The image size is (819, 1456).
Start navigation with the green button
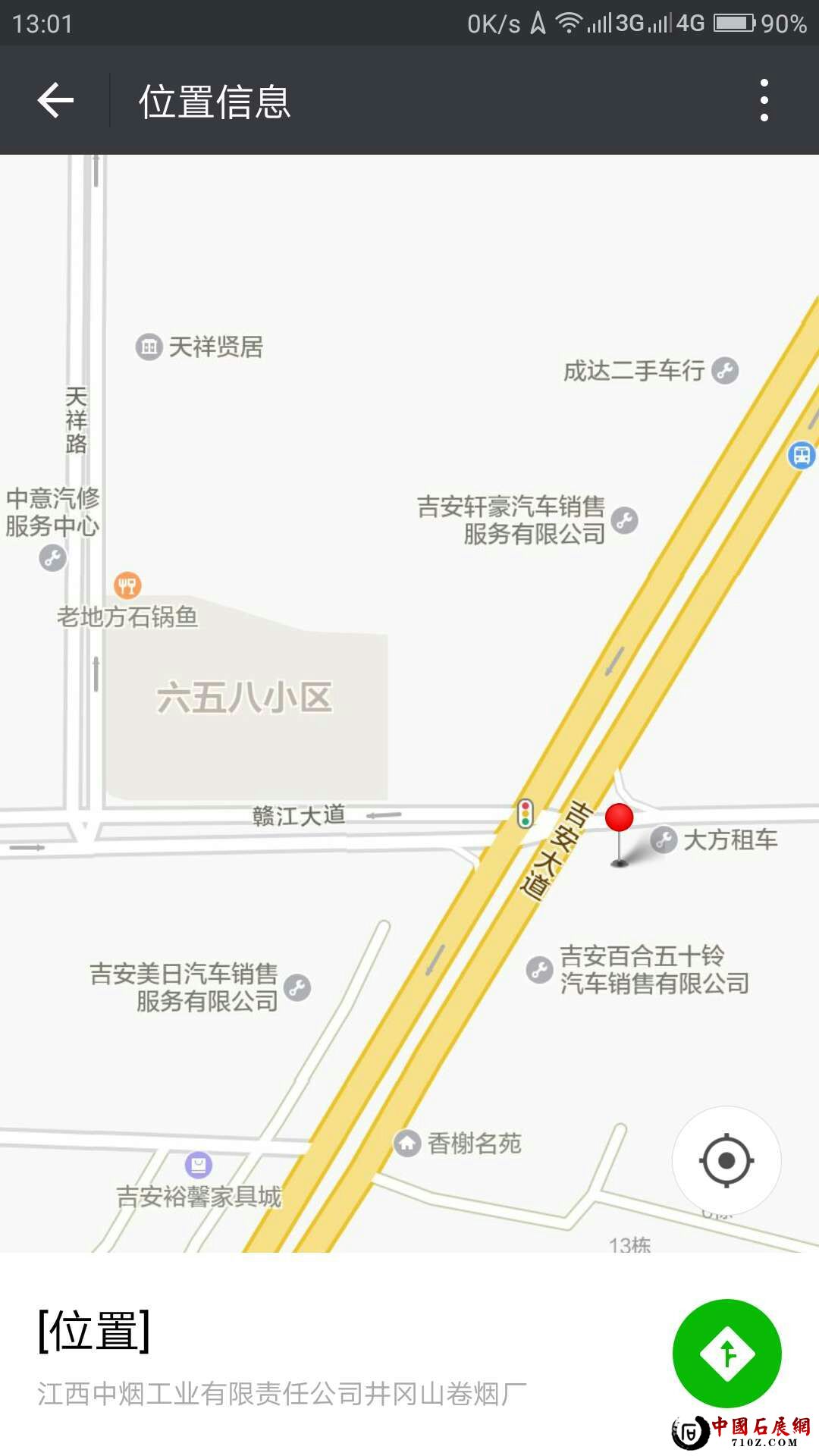(726, 1354)
